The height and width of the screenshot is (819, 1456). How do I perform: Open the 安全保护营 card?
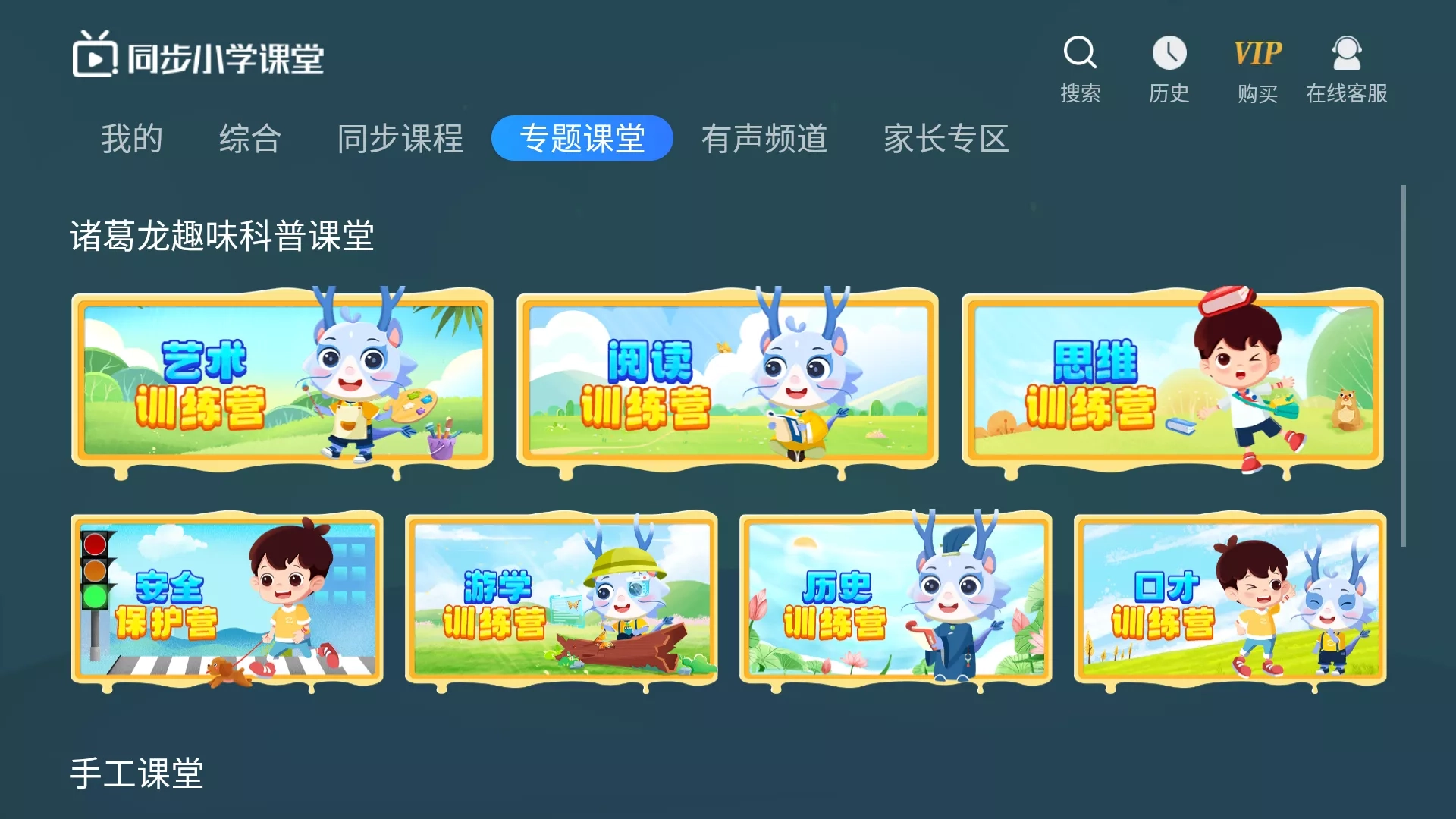(x=227, y=599)
